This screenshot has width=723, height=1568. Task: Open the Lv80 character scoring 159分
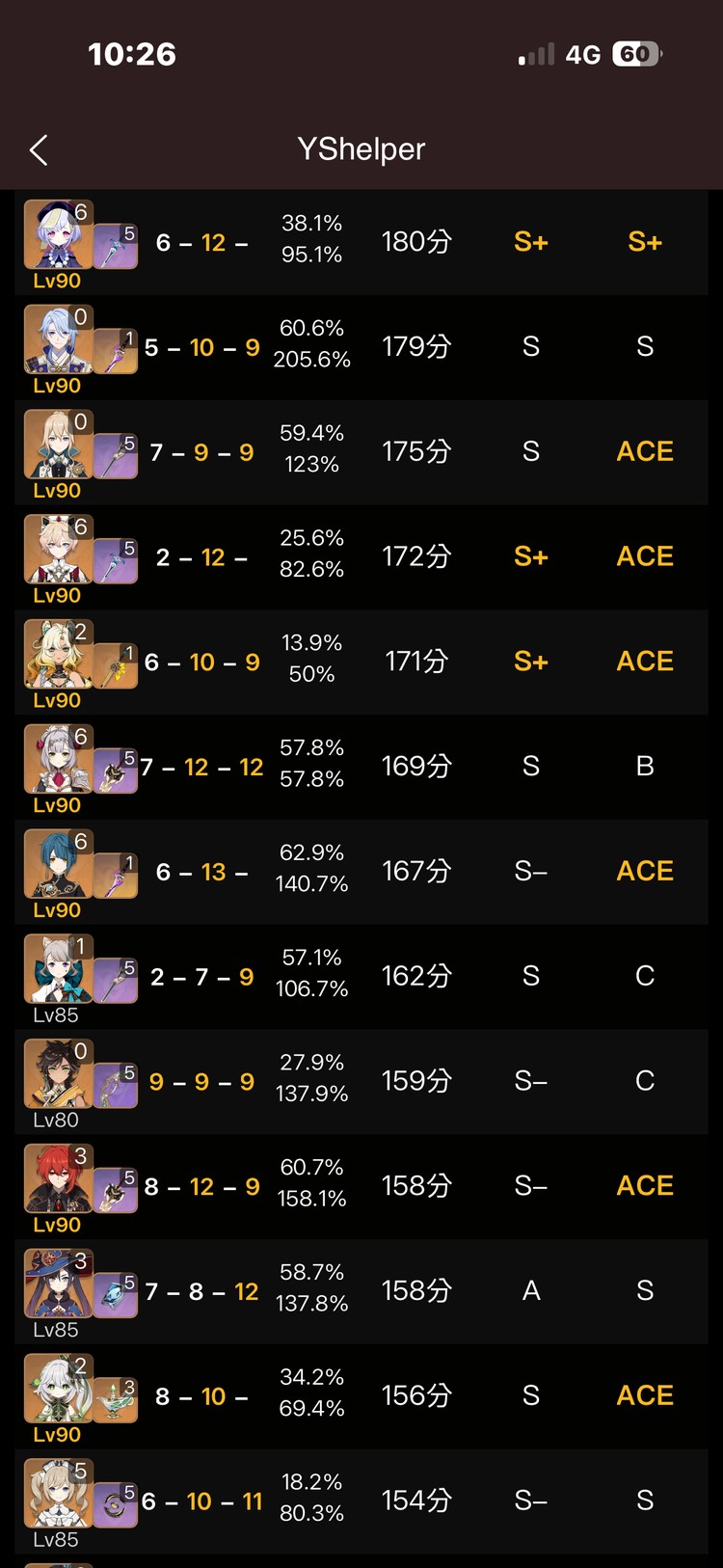[x=361, y=1082]
